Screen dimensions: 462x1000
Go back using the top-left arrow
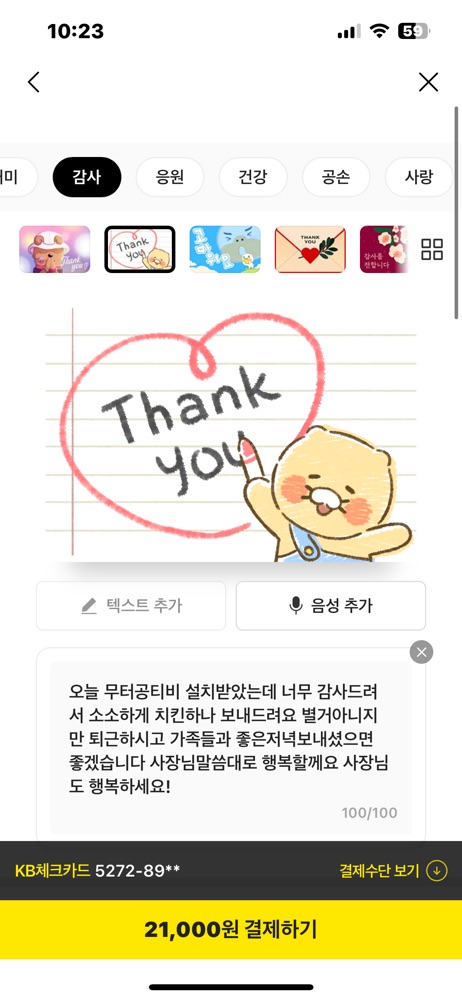coord(34,82)
